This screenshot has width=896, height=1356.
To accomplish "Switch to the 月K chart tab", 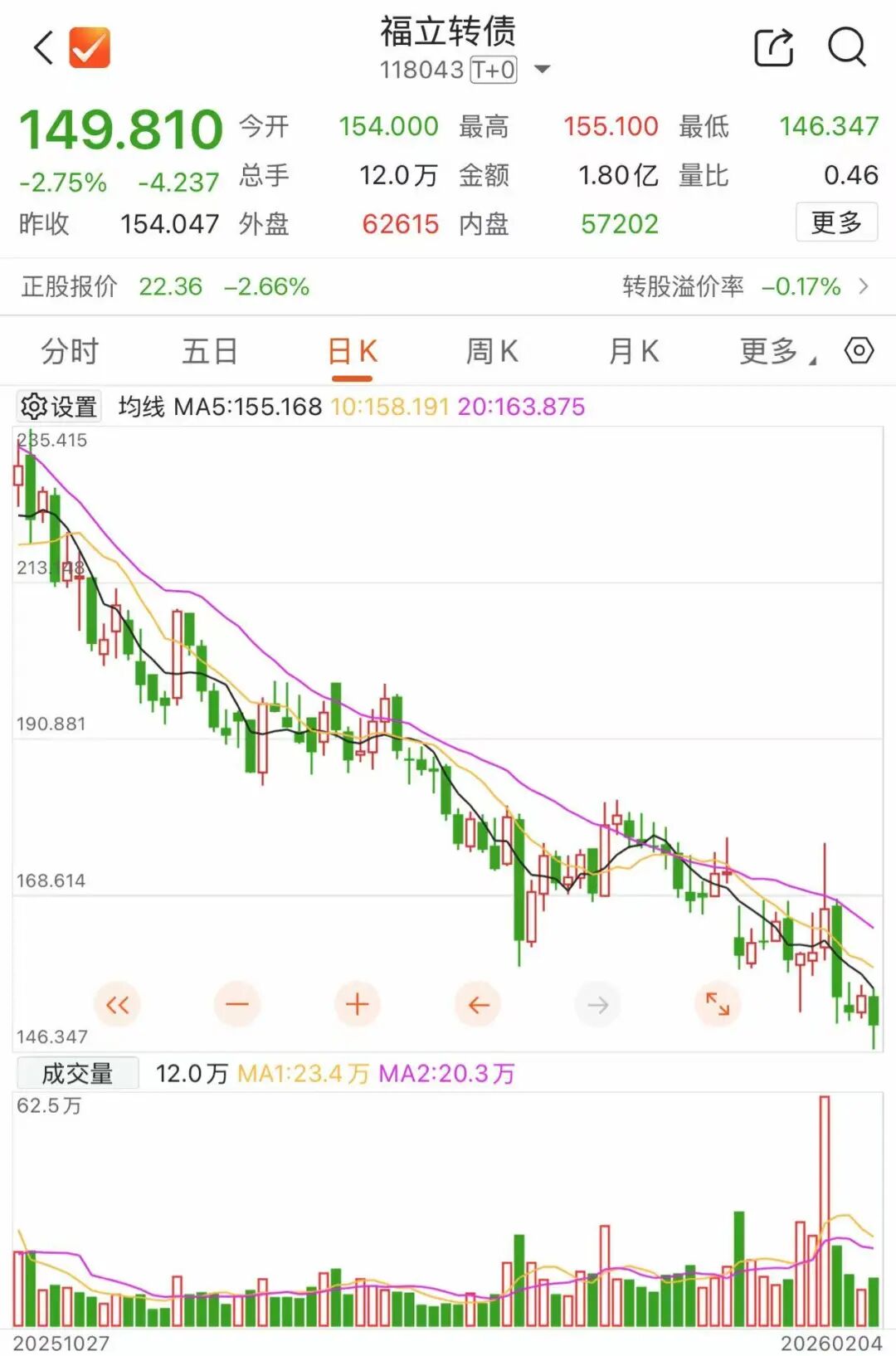I will 633,352.
